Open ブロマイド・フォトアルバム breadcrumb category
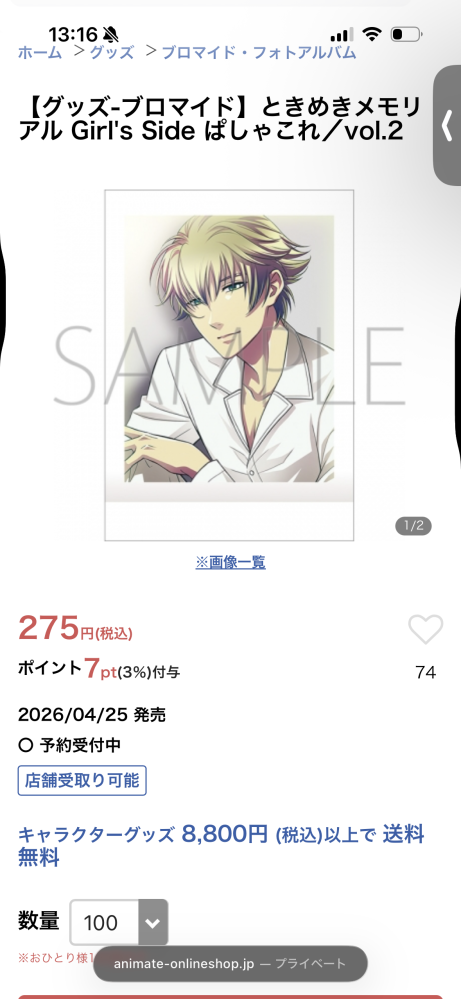 coord(259,53)
